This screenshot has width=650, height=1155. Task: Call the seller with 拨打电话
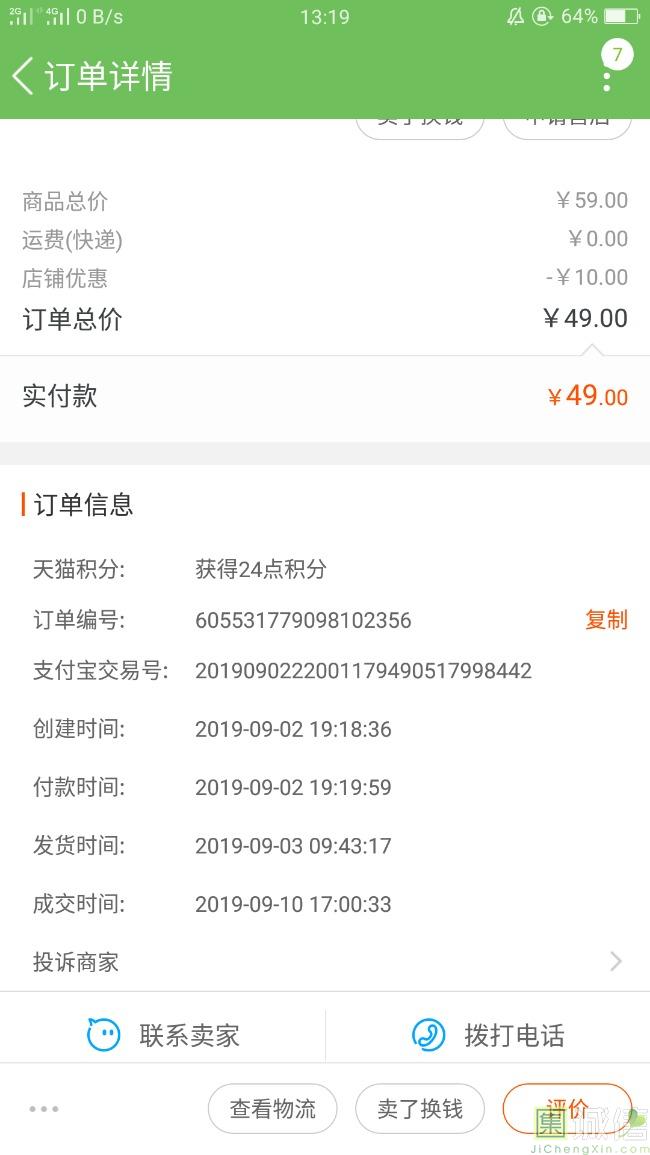488,1035
